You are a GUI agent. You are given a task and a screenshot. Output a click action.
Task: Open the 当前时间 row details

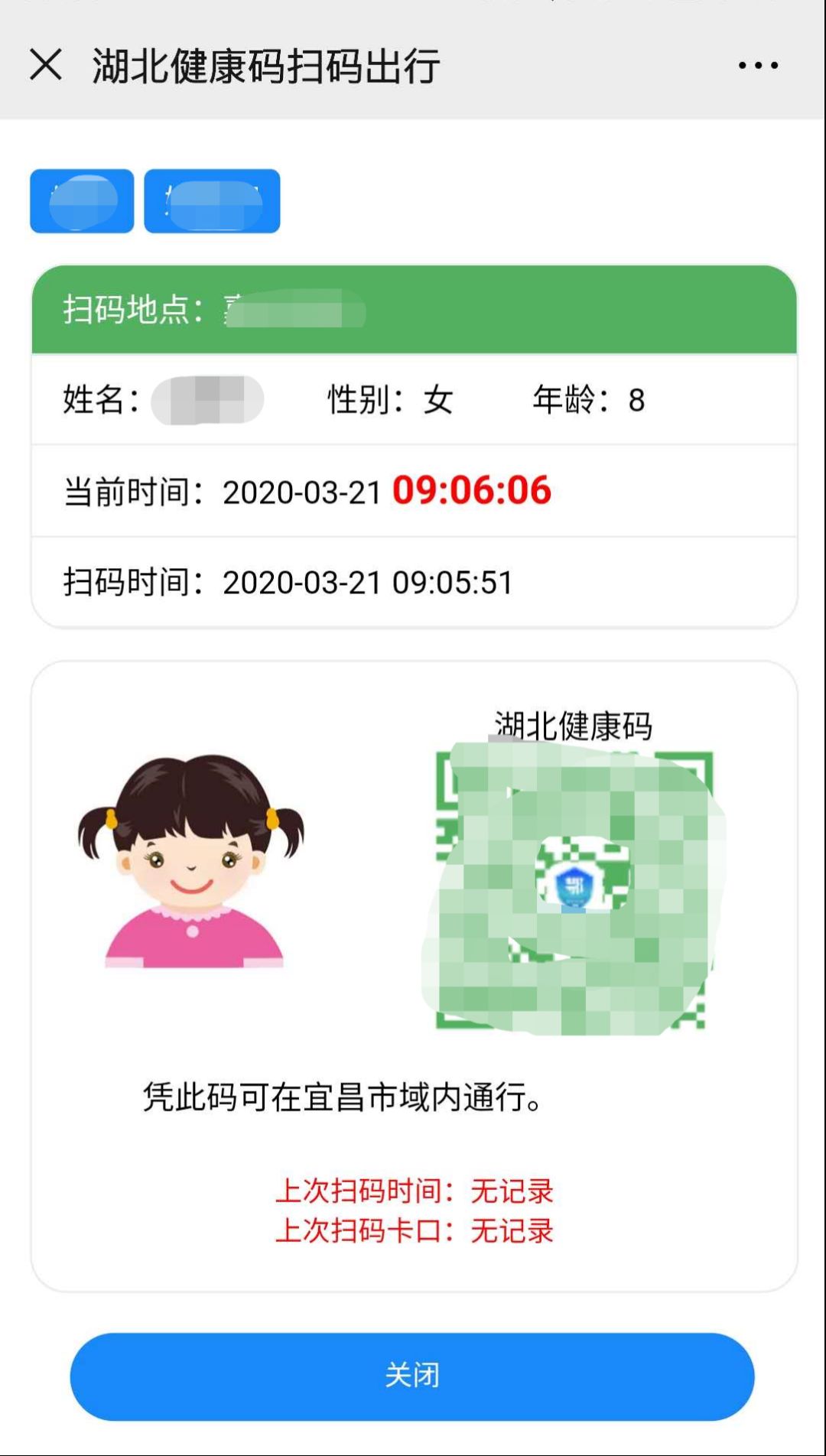306,493
